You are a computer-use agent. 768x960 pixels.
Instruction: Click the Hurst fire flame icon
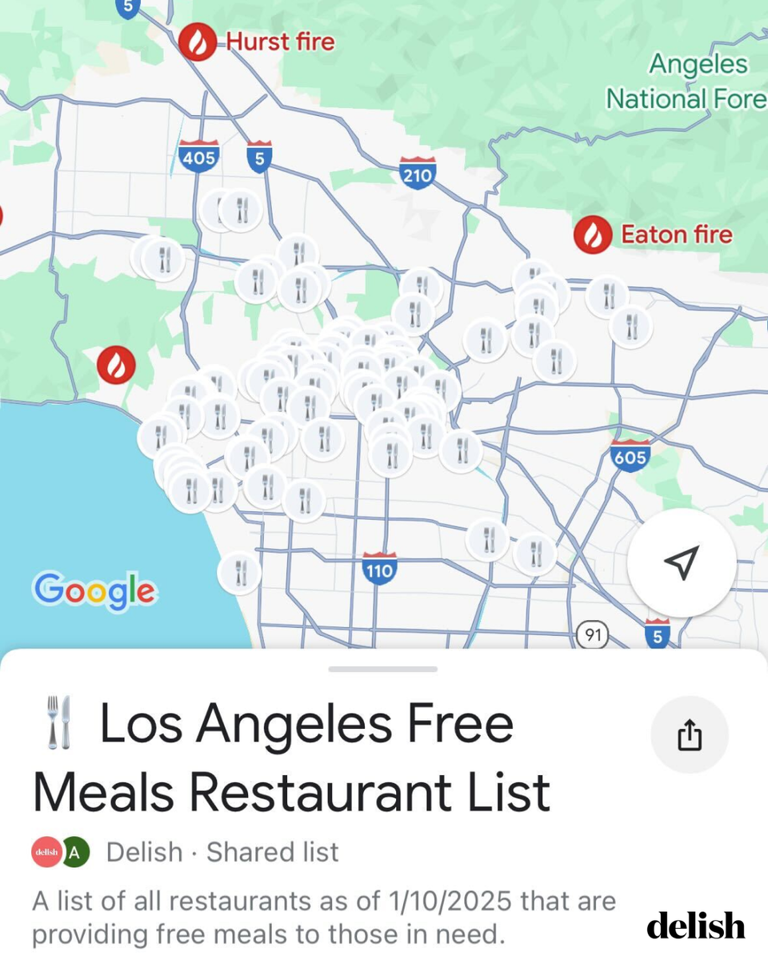pyautogui.click(x=199, y=42)
